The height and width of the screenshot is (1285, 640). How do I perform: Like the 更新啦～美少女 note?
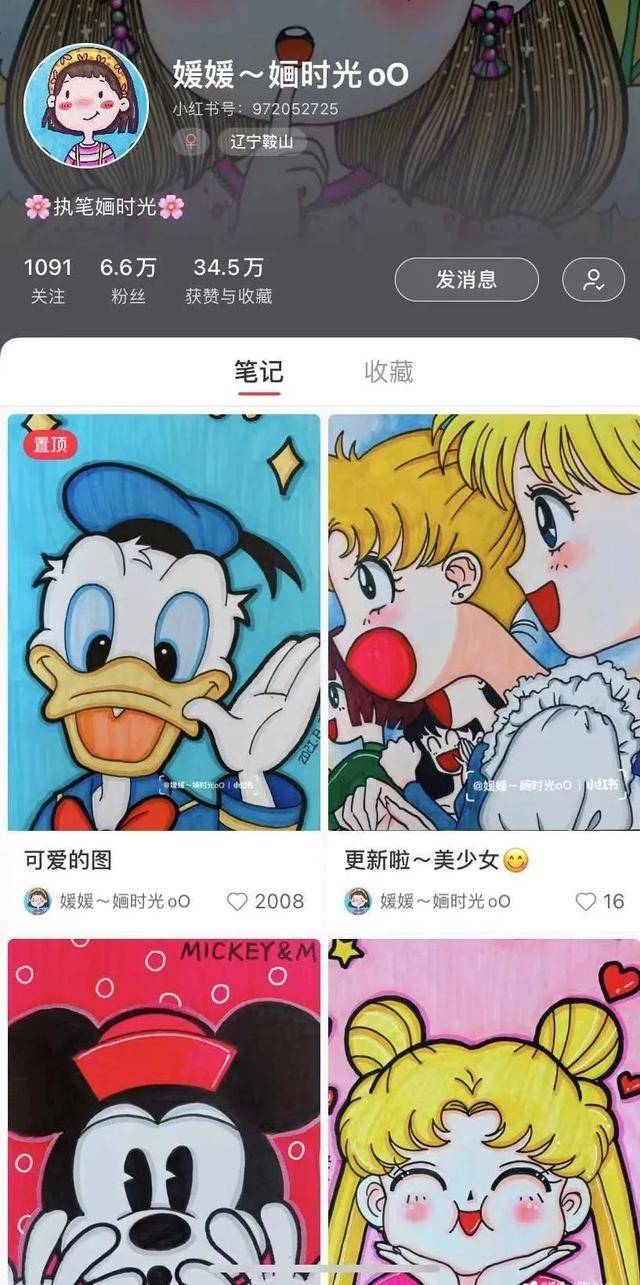click(586, 901)
